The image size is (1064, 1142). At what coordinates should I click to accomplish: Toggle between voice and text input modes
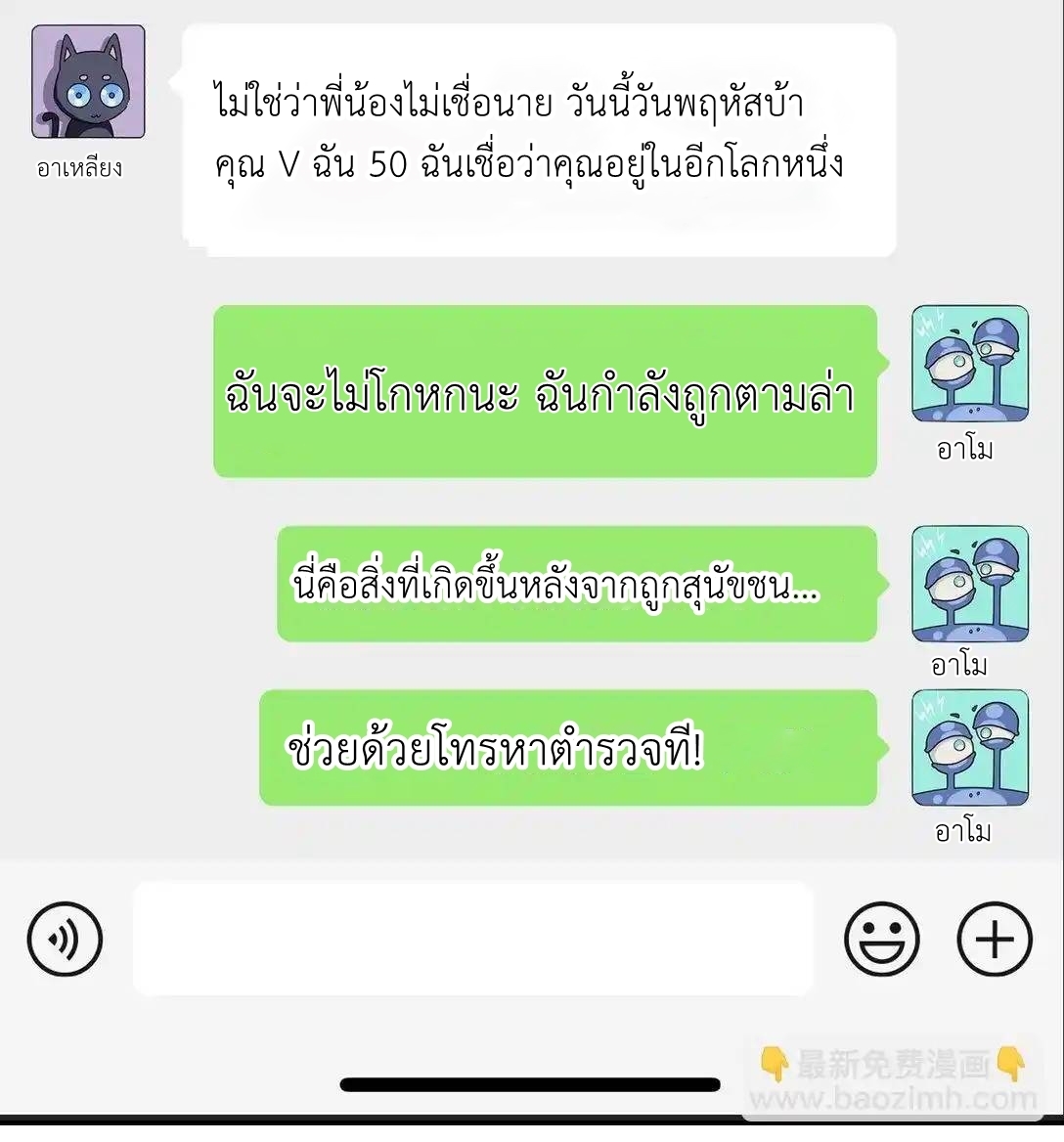pos(65,939)
